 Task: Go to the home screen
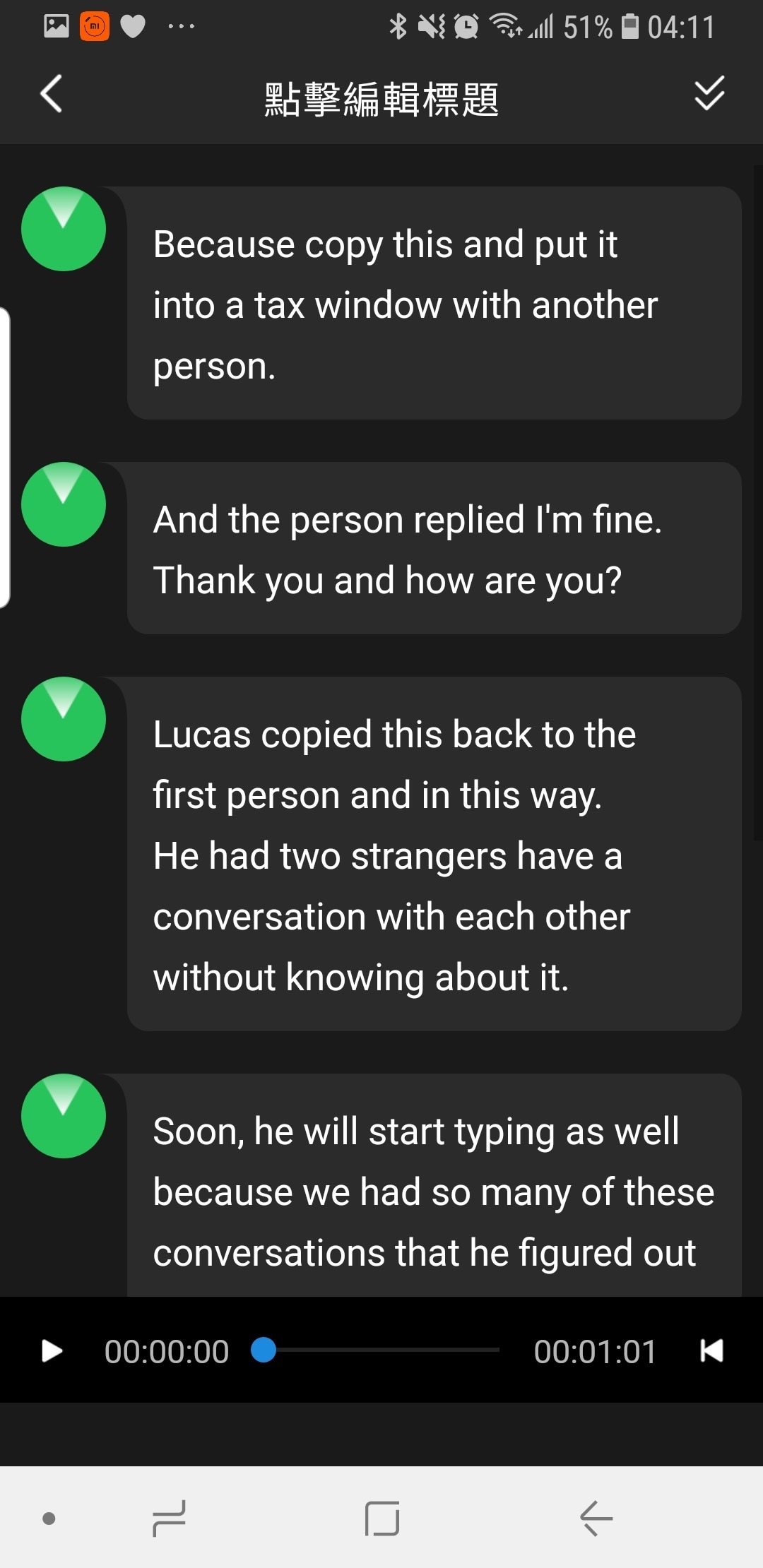382,1517
